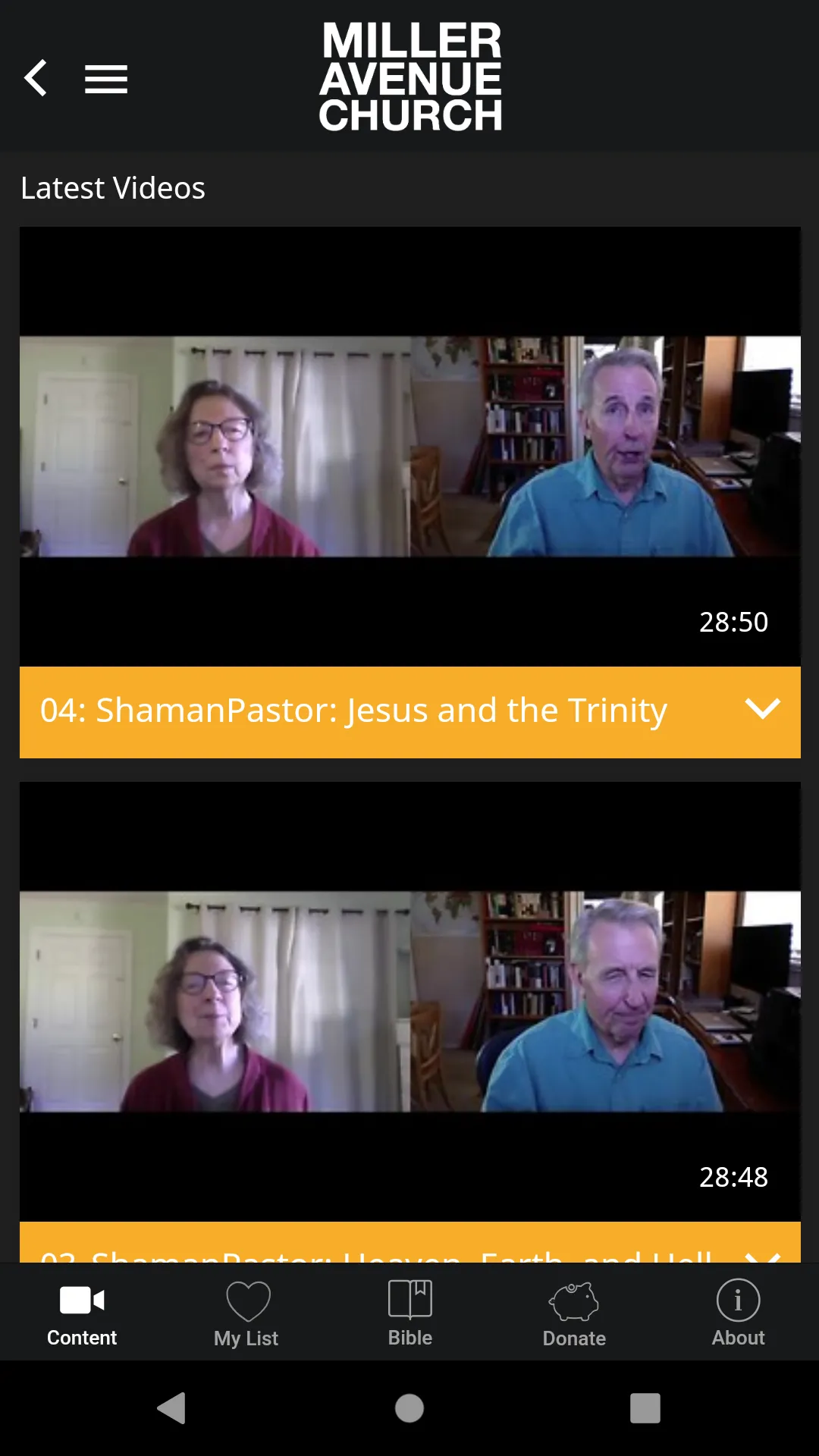This screenshot has height=1456, width=819.
Task: Open video 04: ShamanPastor: Jesus and the Trinity
Action: (x=353, y=711)
